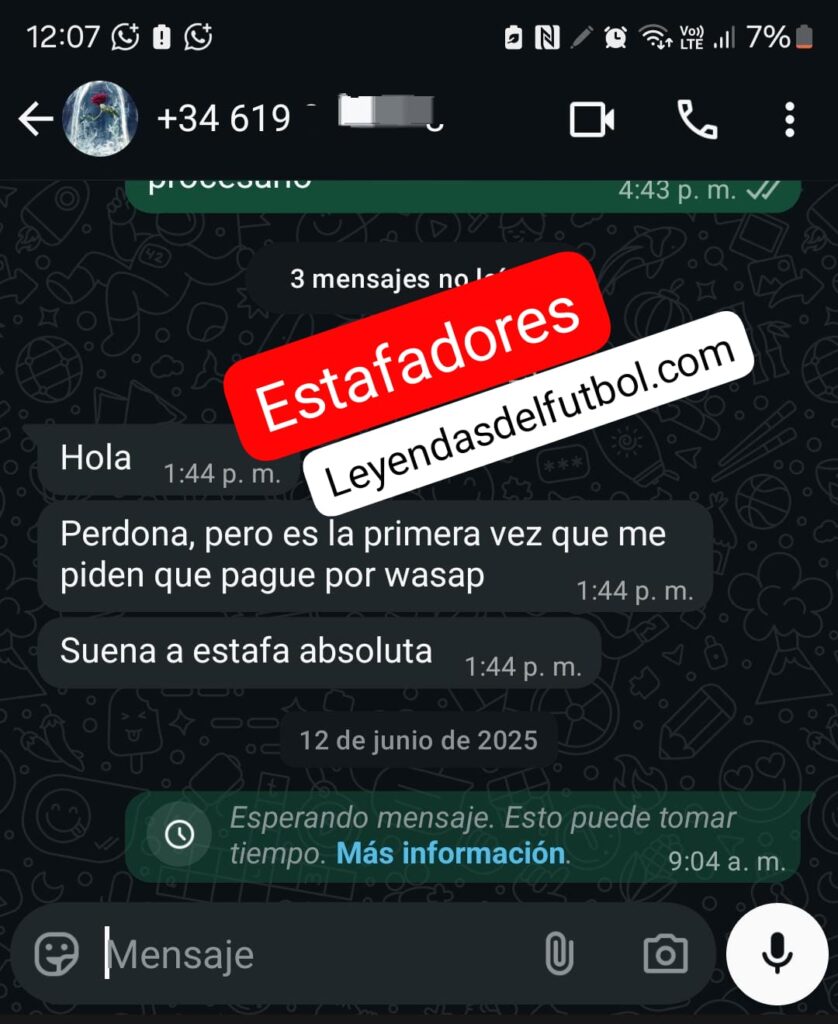Go back to the chat list
Image resolution: width=838 pixels, height=1024 pixels.
pyautogui.click(x=35, y=120)
